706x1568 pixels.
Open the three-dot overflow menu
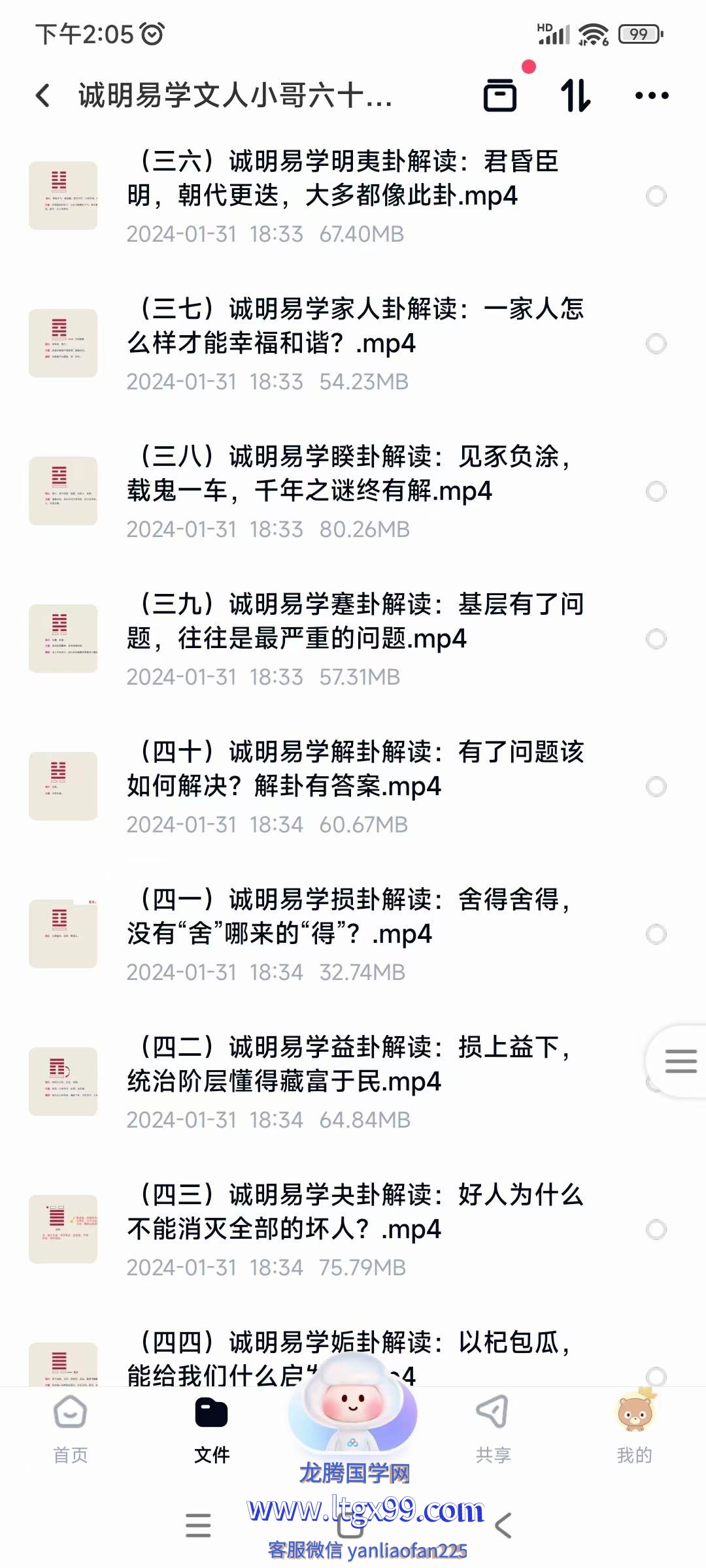[652, 95]
